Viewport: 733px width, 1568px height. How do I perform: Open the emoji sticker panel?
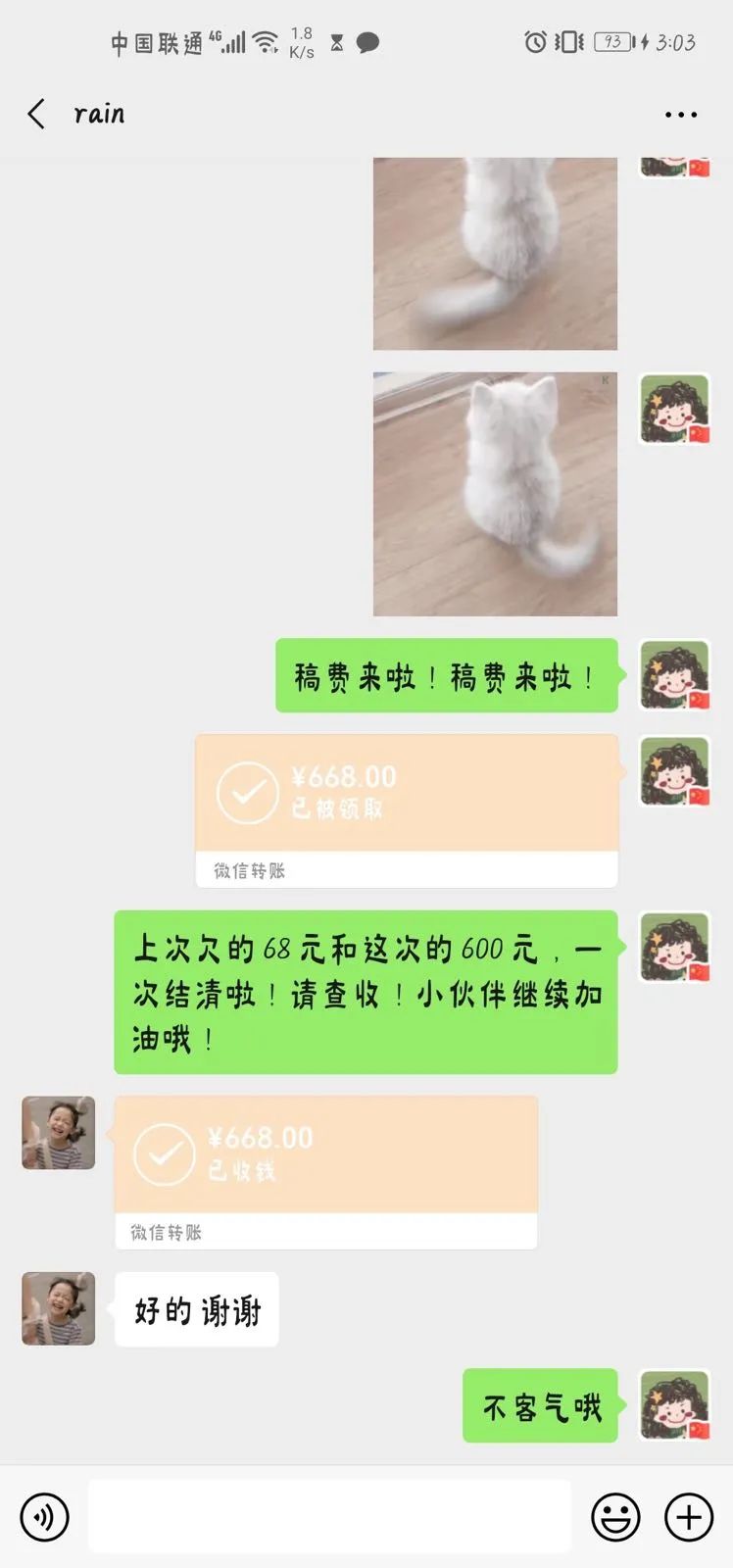(x=615, y=1518)
